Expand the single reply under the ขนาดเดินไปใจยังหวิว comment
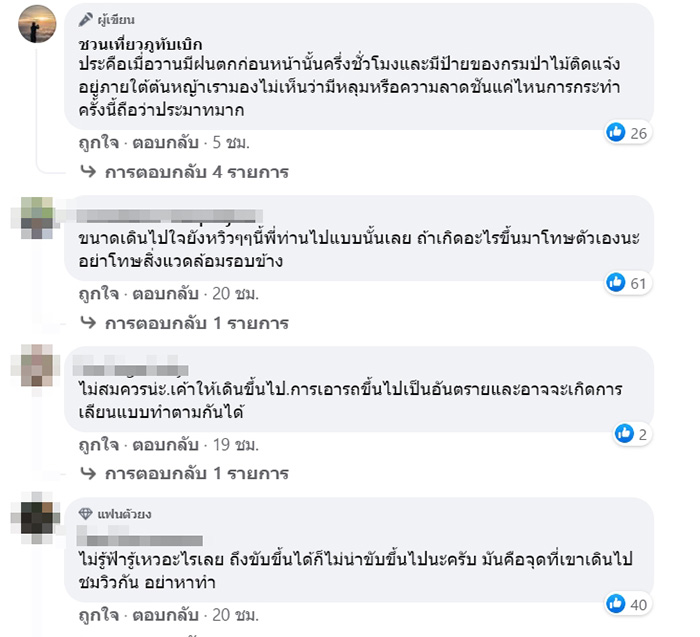Image resolution: width=700 pixels, height=637 pixels. click(197, 323)
